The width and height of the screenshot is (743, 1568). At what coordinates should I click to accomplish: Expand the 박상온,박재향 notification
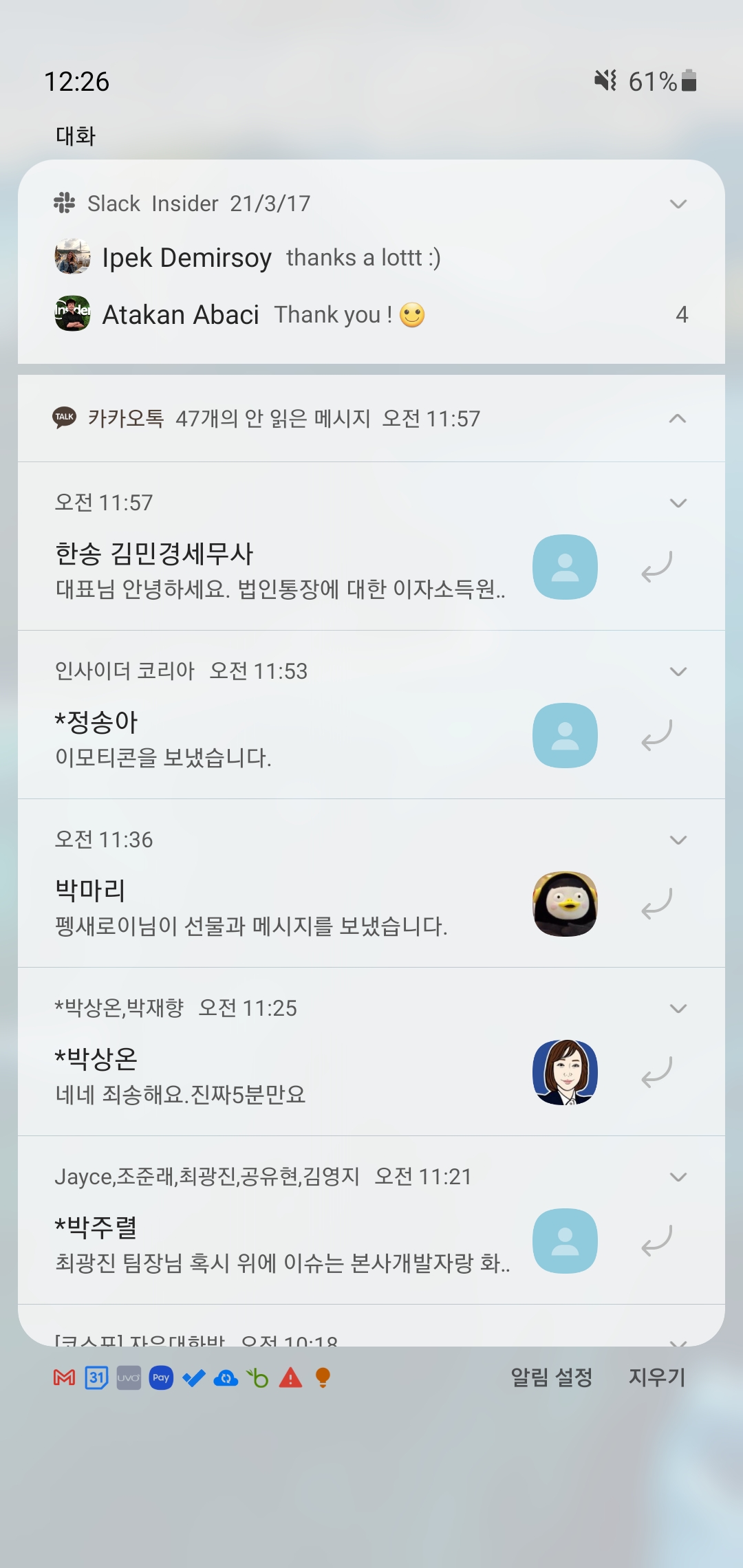(678, 1009)
